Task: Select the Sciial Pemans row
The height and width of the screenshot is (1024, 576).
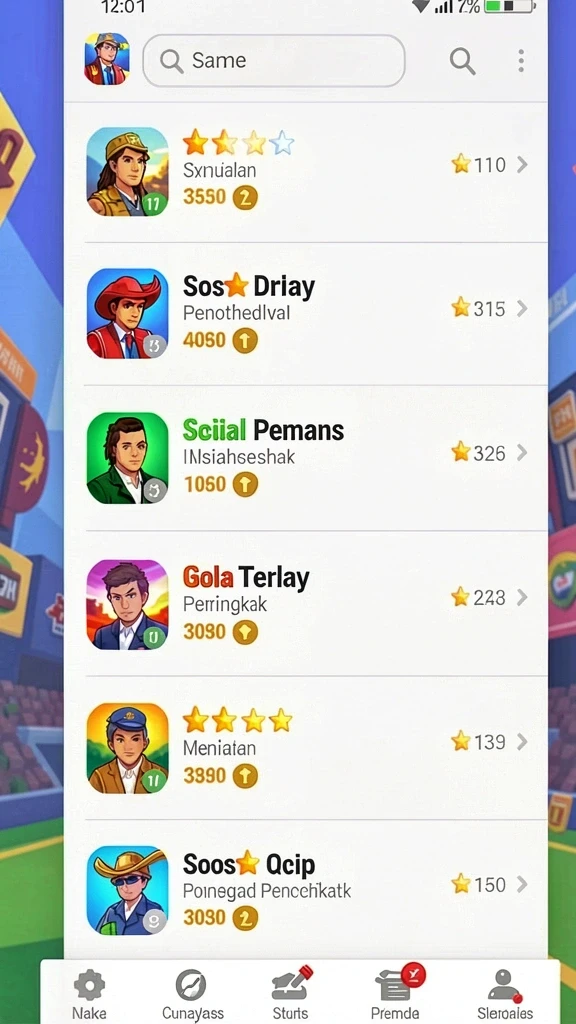Action: click(x=306, y=458)
